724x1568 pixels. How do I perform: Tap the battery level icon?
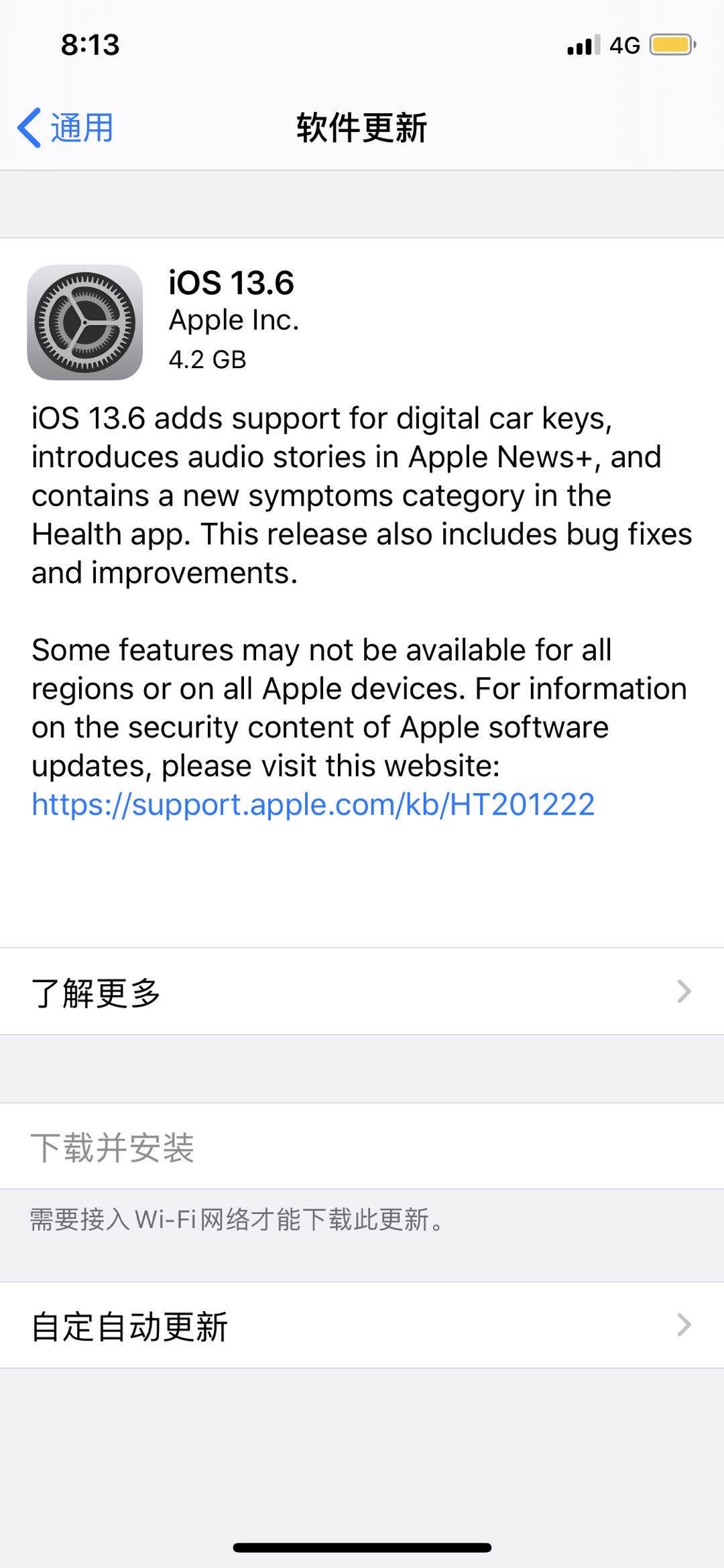pyautogui.click(x=670, y=46)
